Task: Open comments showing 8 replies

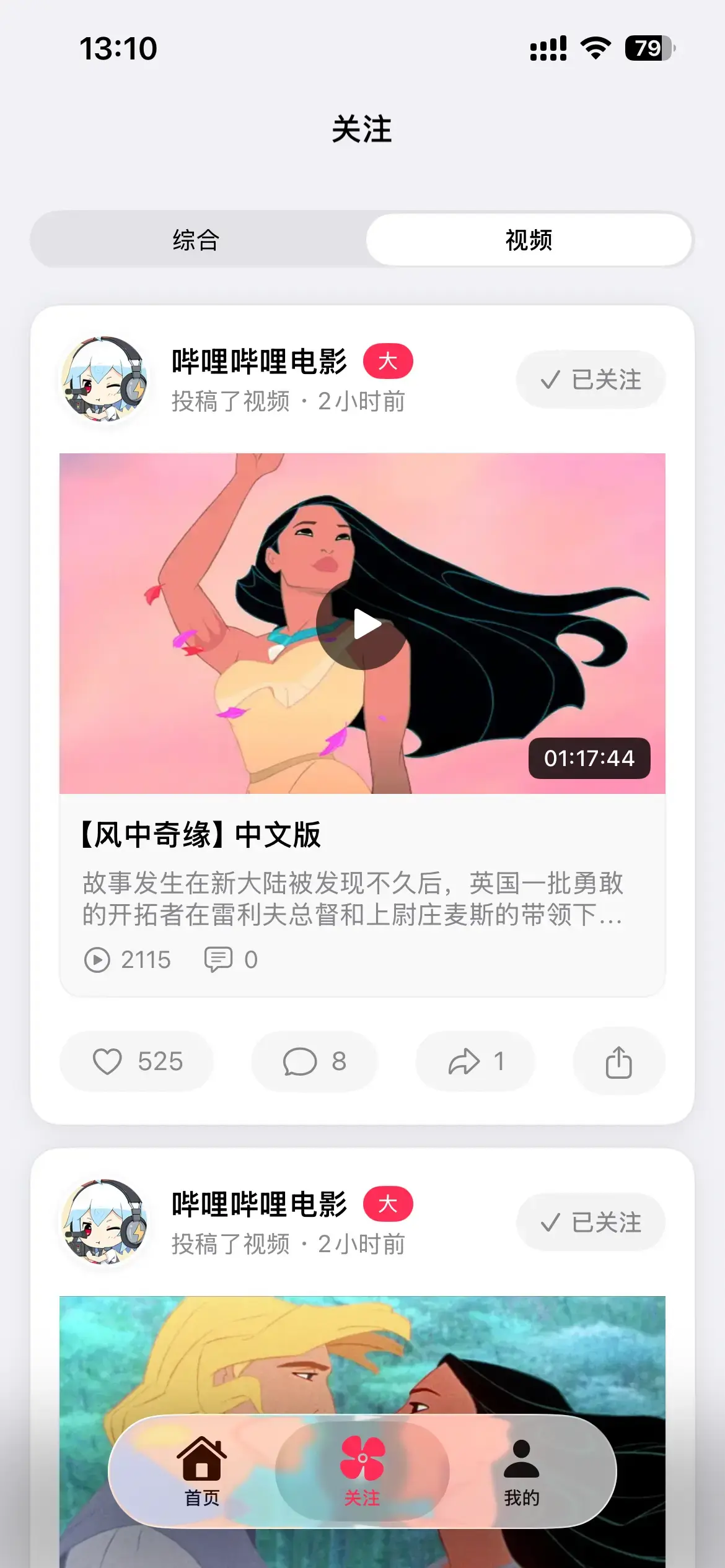Action: [x=314, y=1061]
